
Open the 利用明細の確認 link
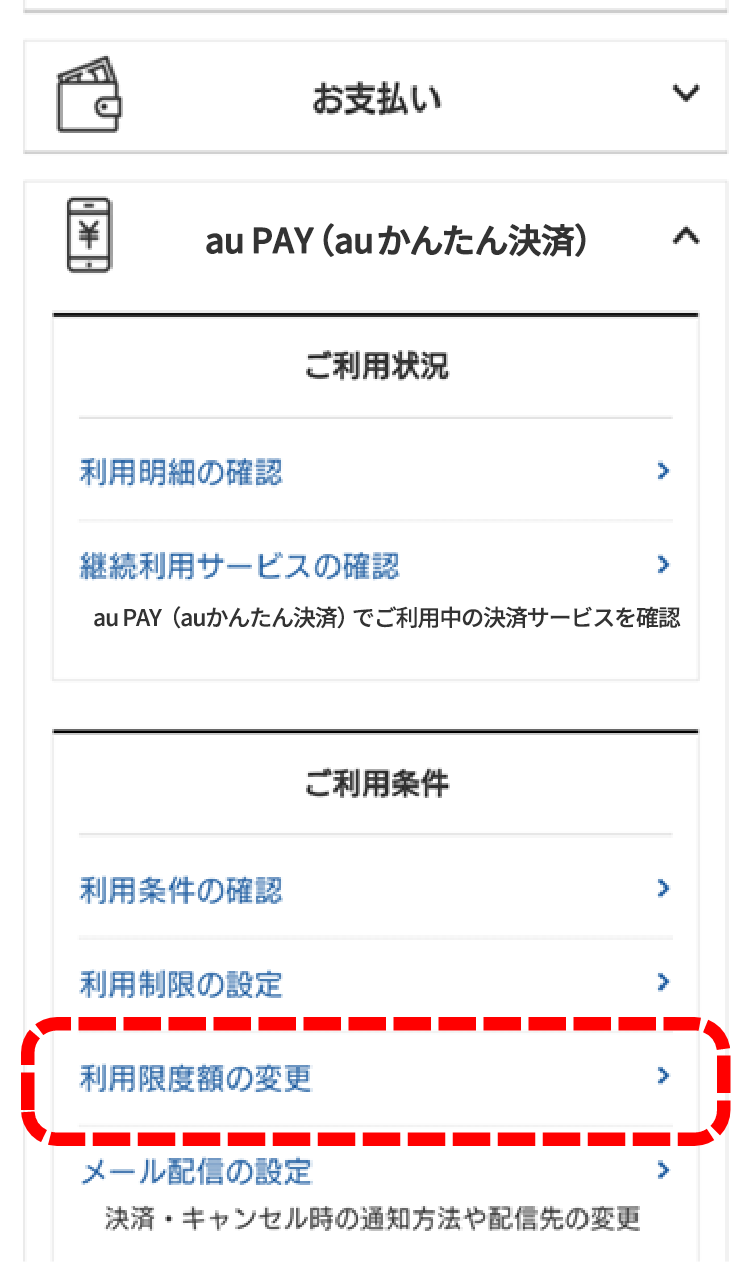click(x=180, y=470)
